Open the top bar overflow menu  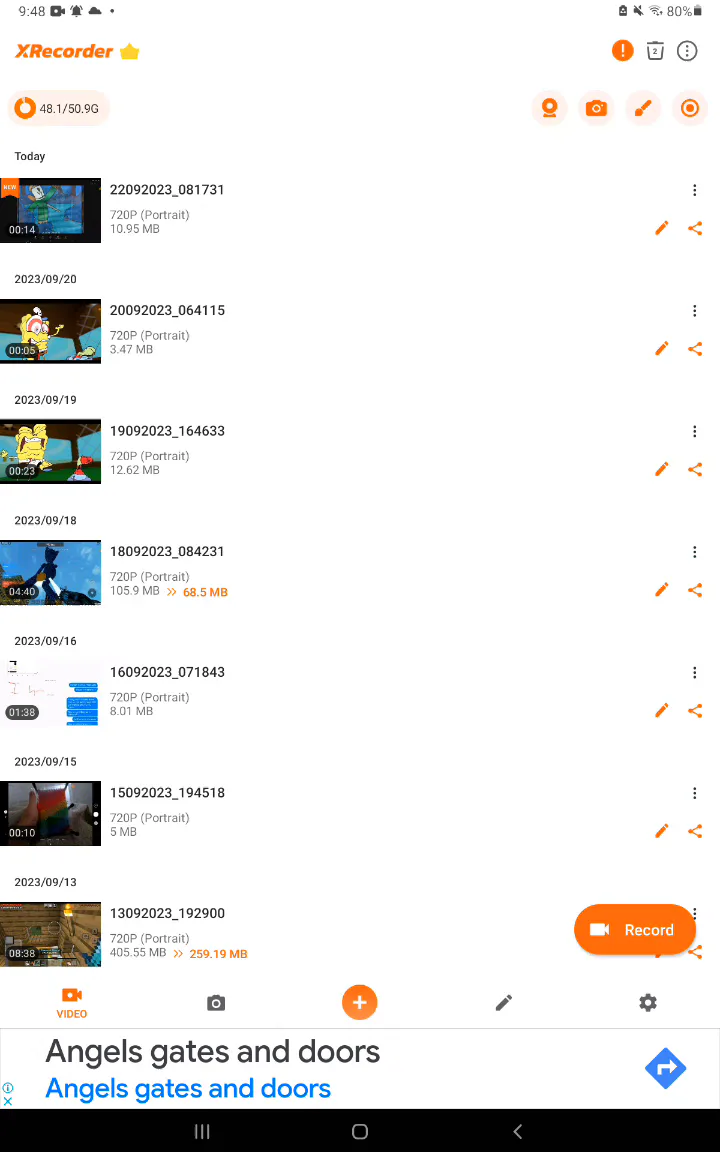687,50
